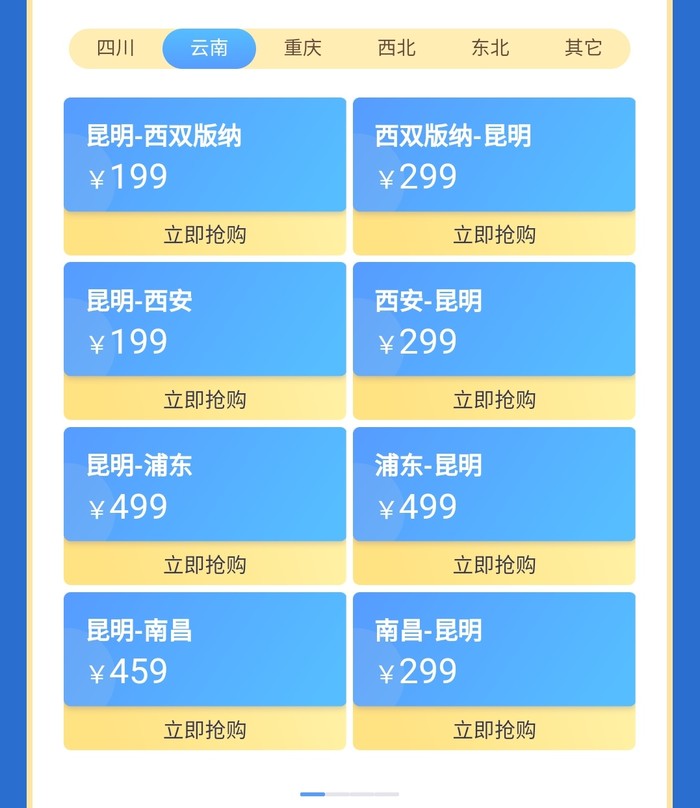This screenshot has width=700, height=808.
Task: Open the 昆明-西安 ¥199 flight card
Action: tap(205, 320)
